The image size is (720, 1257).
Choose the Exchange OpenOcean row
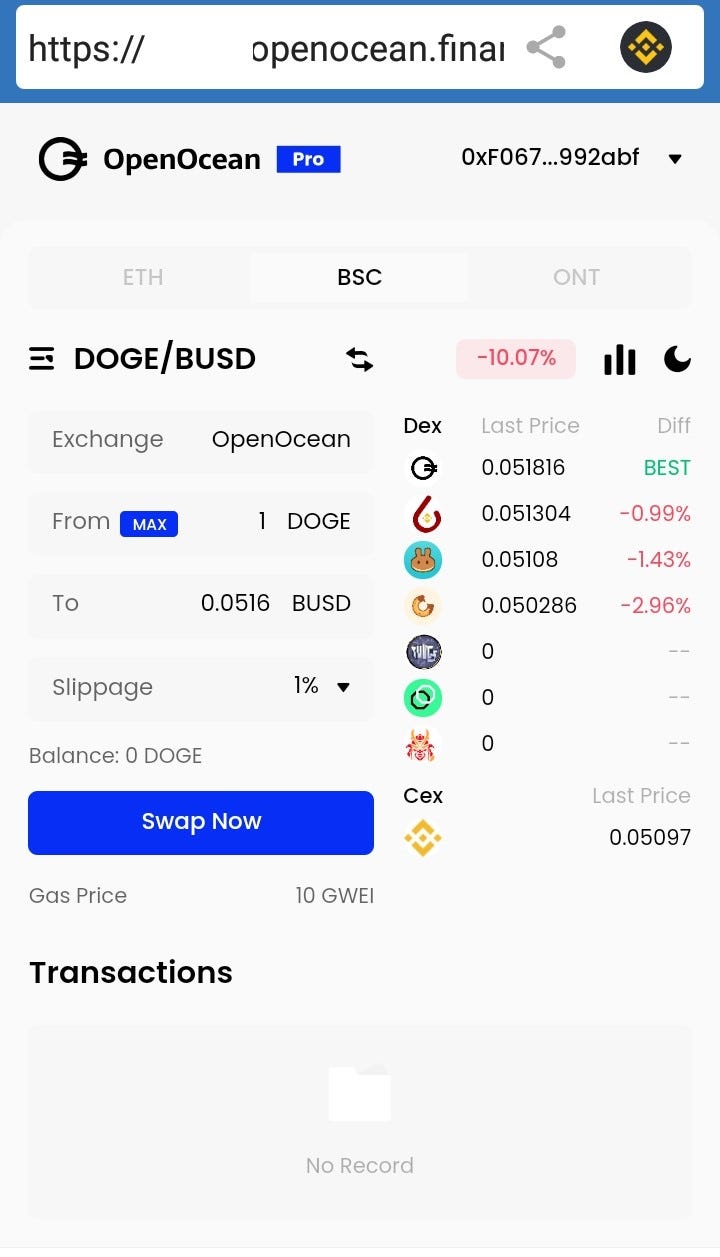201,440
